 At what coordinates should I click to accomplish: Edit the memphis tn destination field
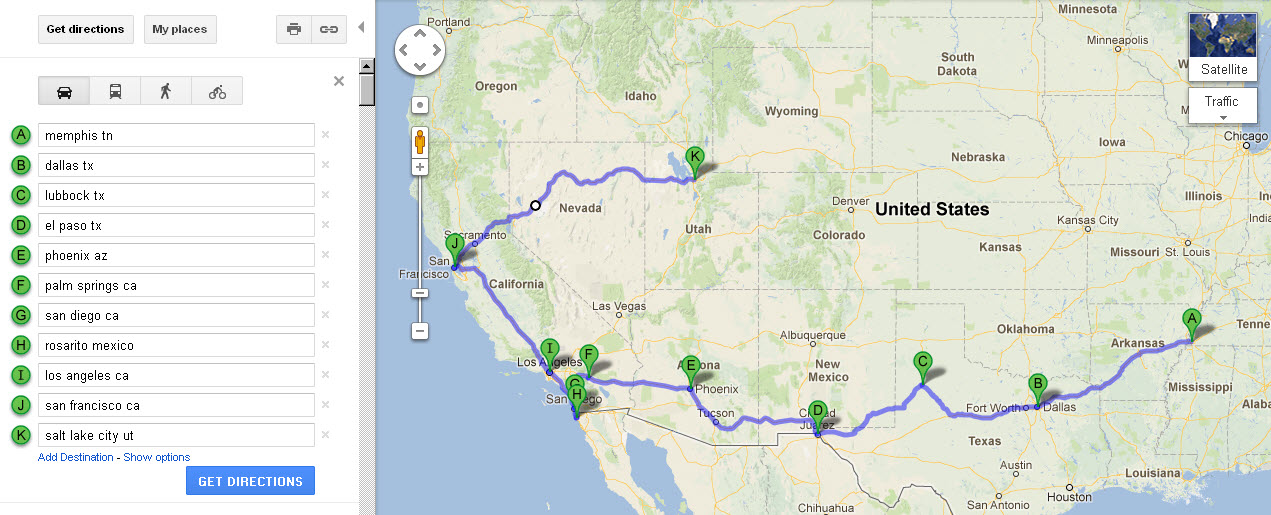tap(176, 135)
